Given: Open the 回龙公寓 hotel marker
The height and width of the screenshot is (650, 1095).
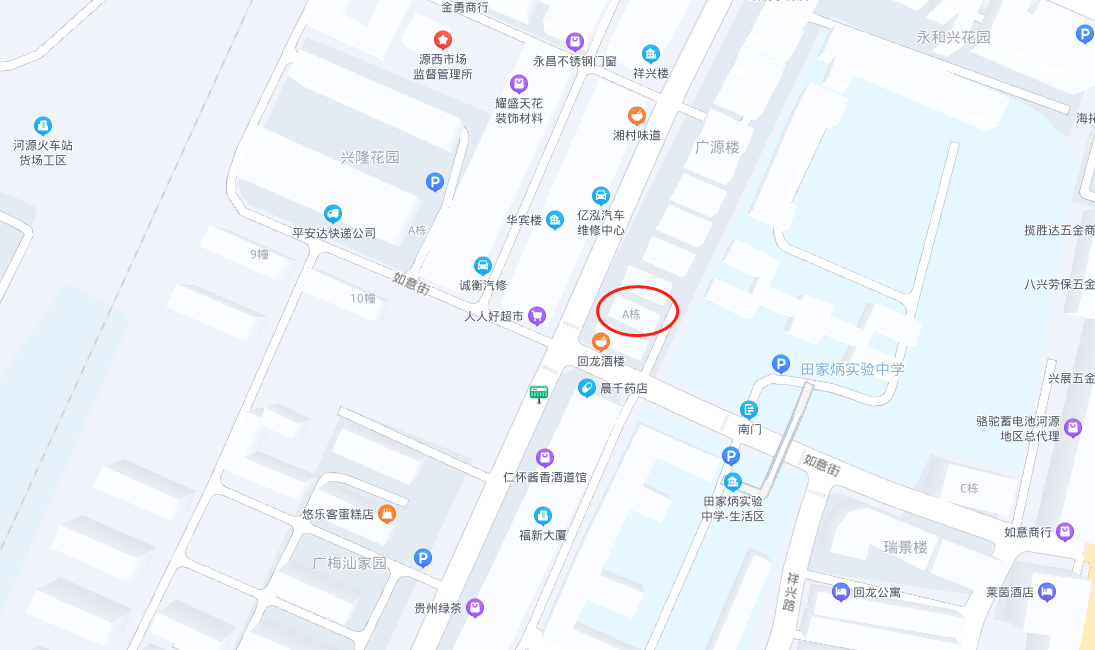Looking at the screenshot, I should pyautogui.click(x=841, y=592).
